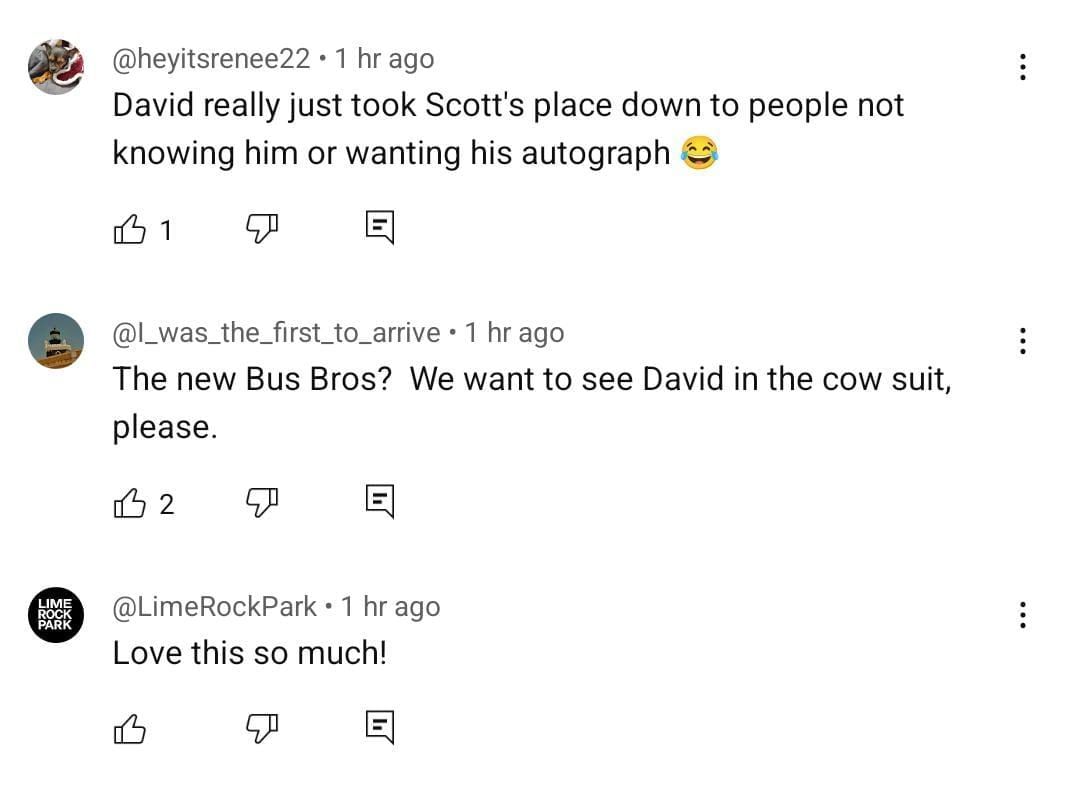This screenshot has height=801, width=1080.
Task: Dislike the comment by @heyitsrenee22
Action: 261,230
